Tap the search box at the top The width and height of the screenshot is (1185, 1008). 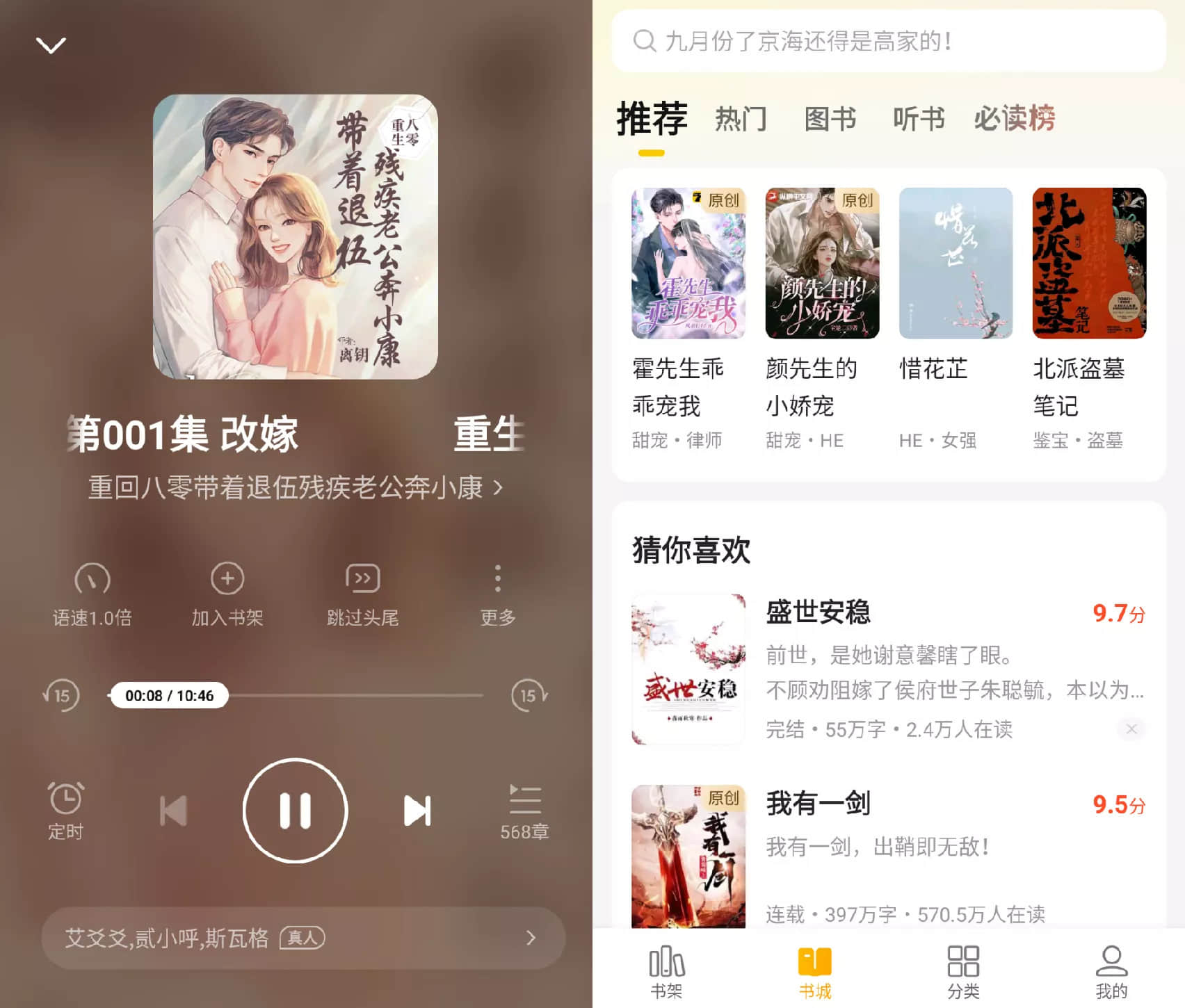[889, 41]
